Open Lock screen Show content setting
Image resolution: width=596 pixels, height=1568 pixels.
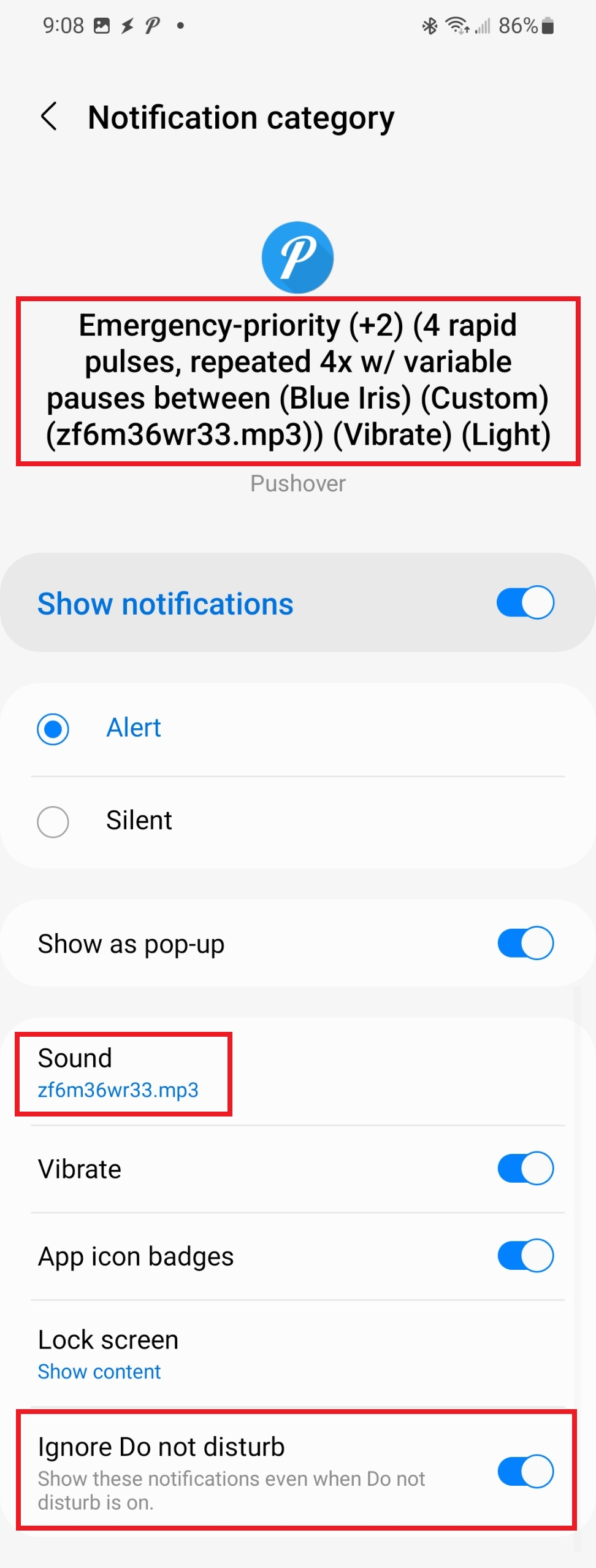point(298,1354)
